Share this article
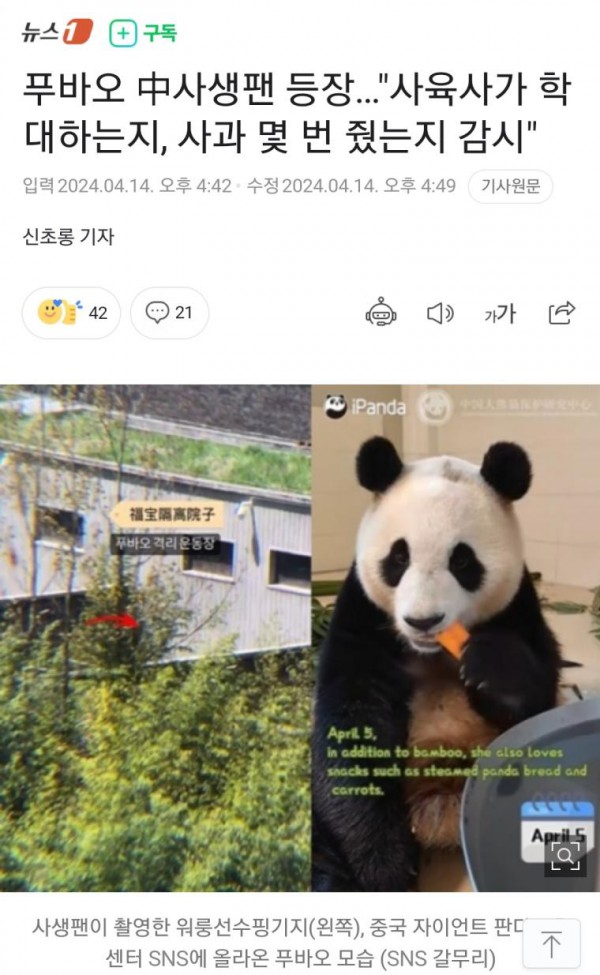 point(561,313)
